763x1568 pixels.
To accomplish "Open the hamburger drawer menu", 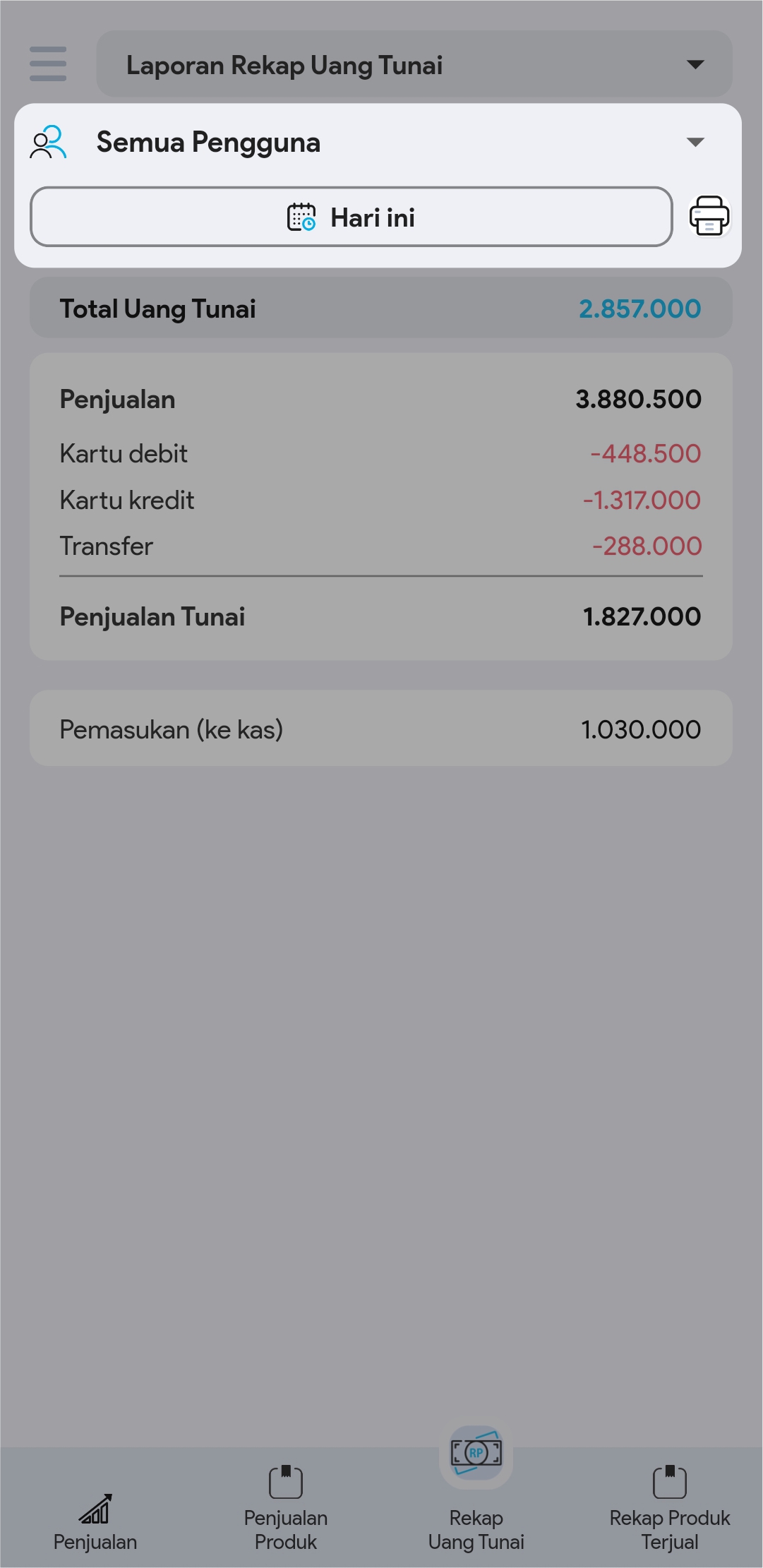I will pyautogui.click(x=48, y=64).
